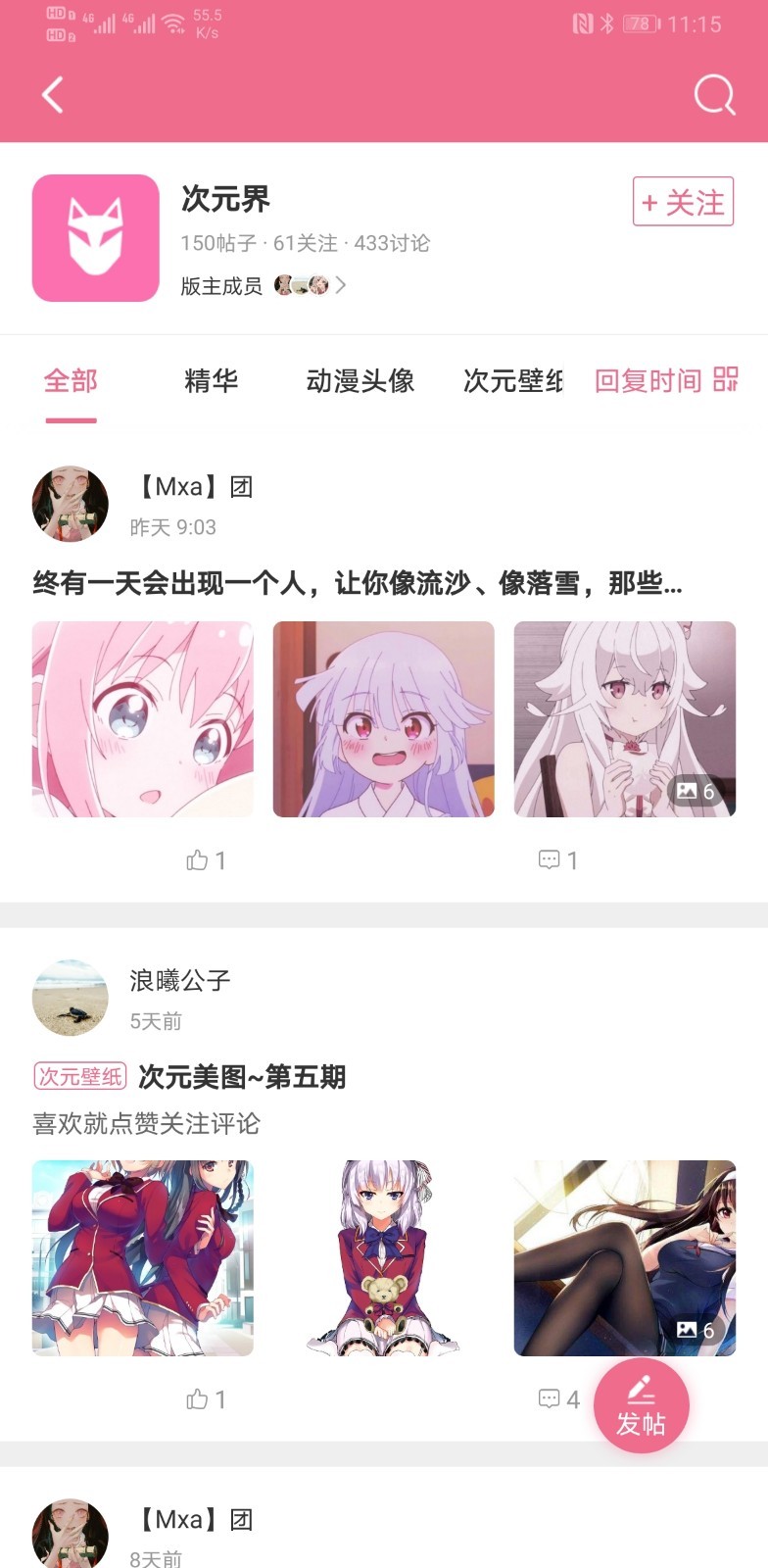Open comments on the 昨天 9:03 post
This screenshot has width=768, height=1568.
point(558,860)
